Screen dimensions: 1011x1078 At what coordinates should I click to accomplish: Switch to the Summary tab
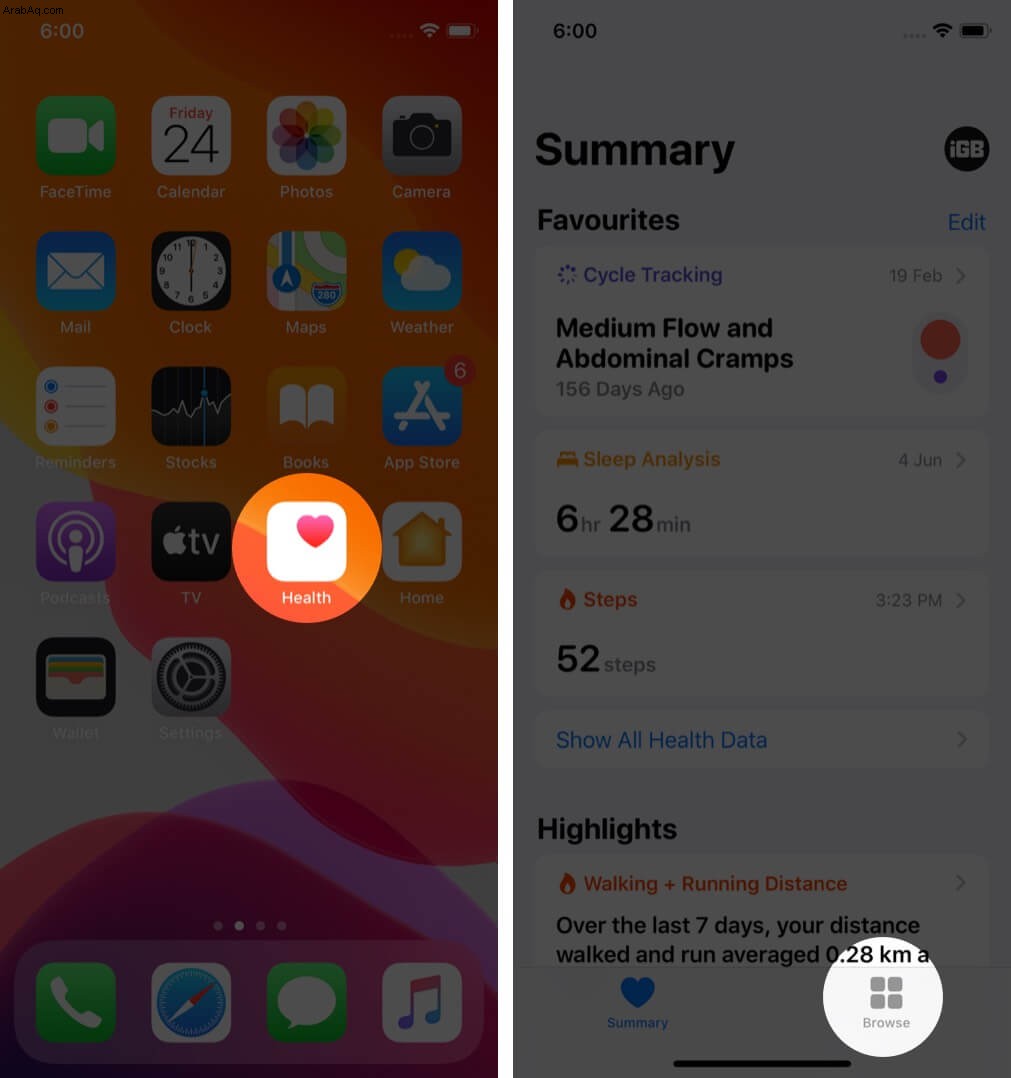click(x=637, y=1002)
